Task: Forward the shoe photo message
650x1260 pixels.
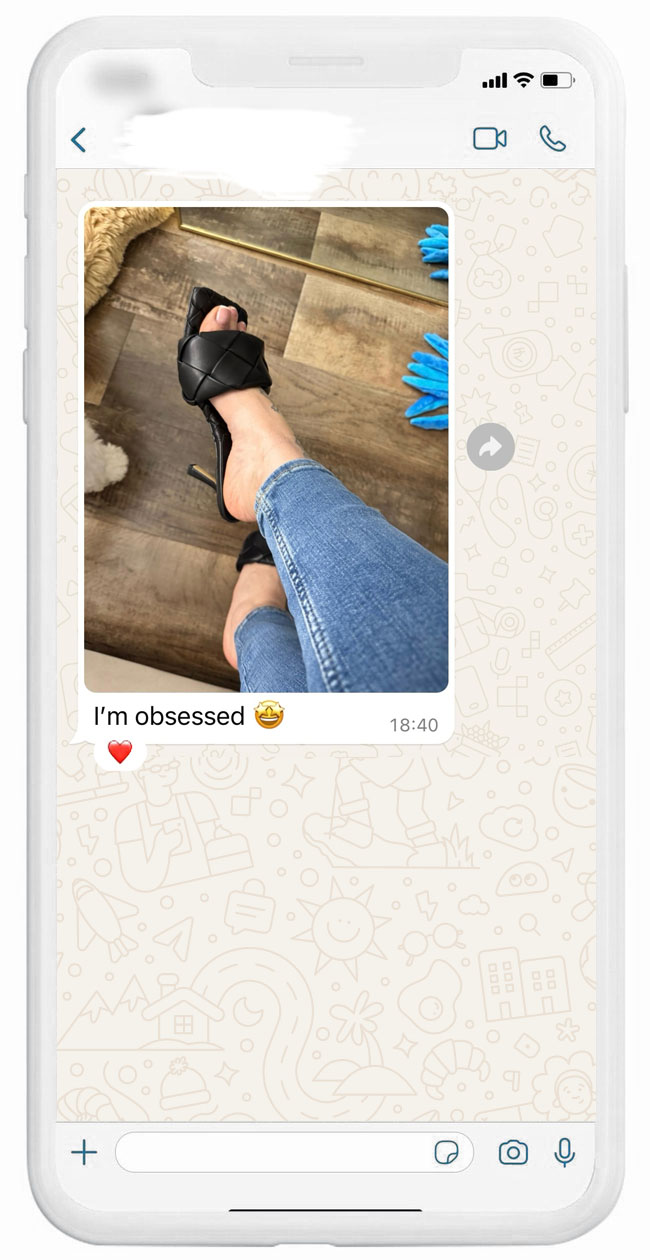Action: (x=490, y=447)
